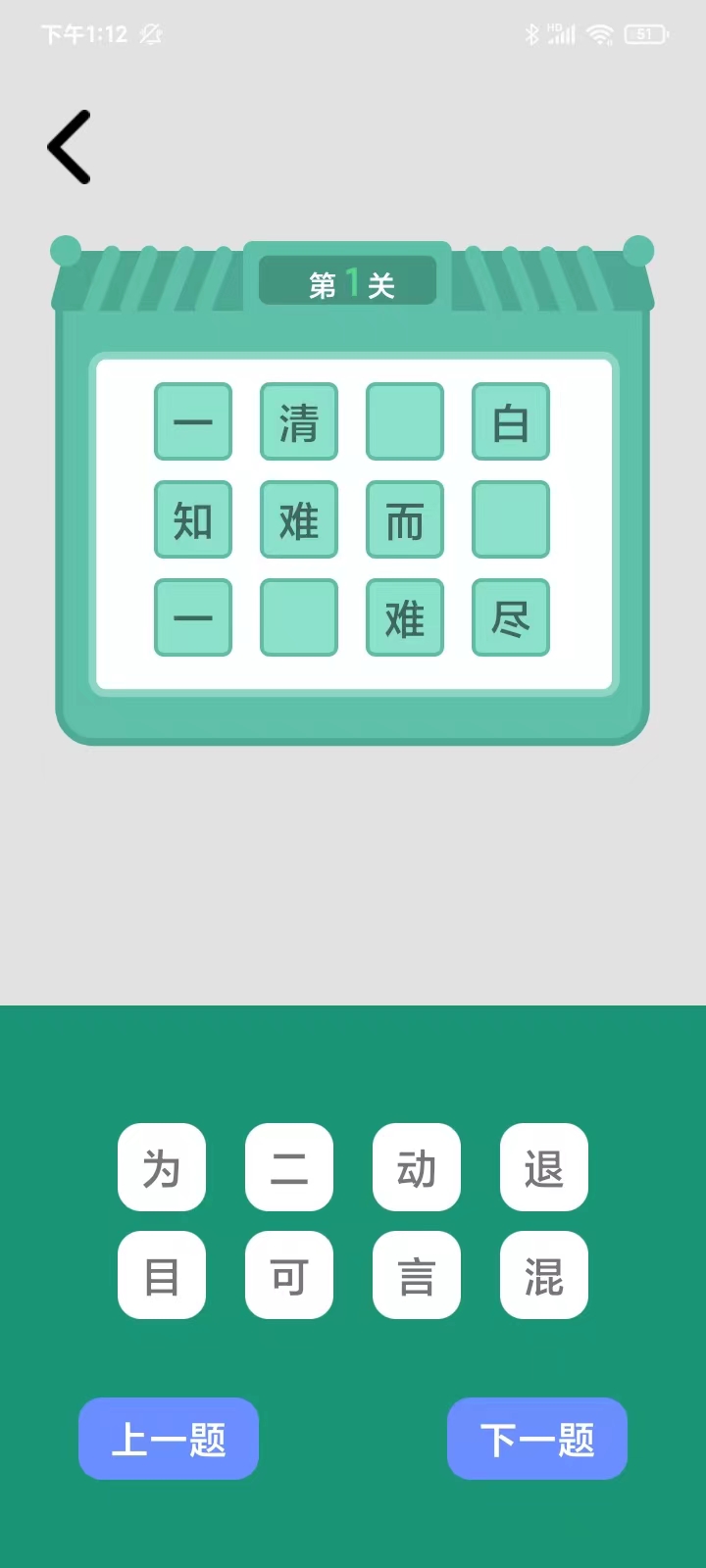Pick the character 动

point(417,1167)
